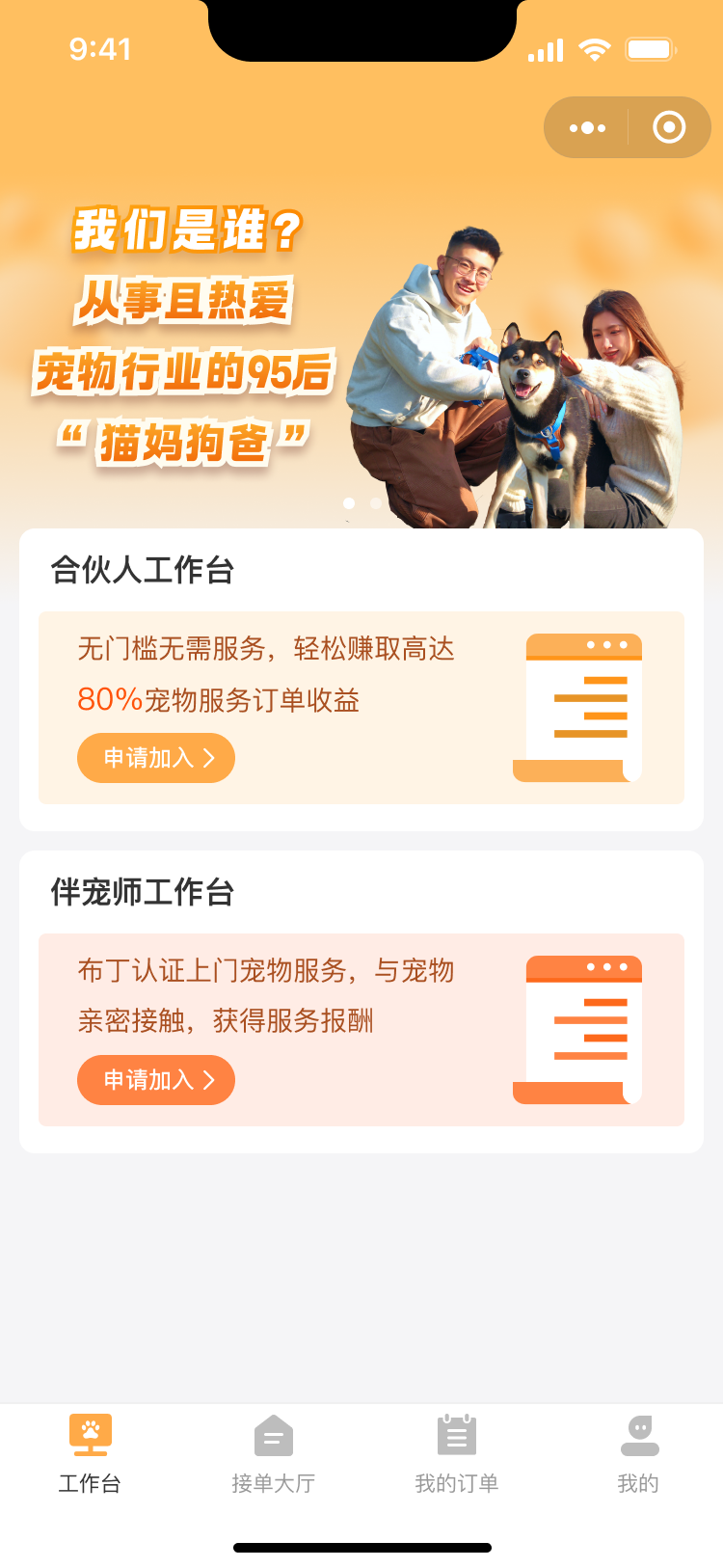
Task: Open the mini program more options menu
Action: pos(587,127)
